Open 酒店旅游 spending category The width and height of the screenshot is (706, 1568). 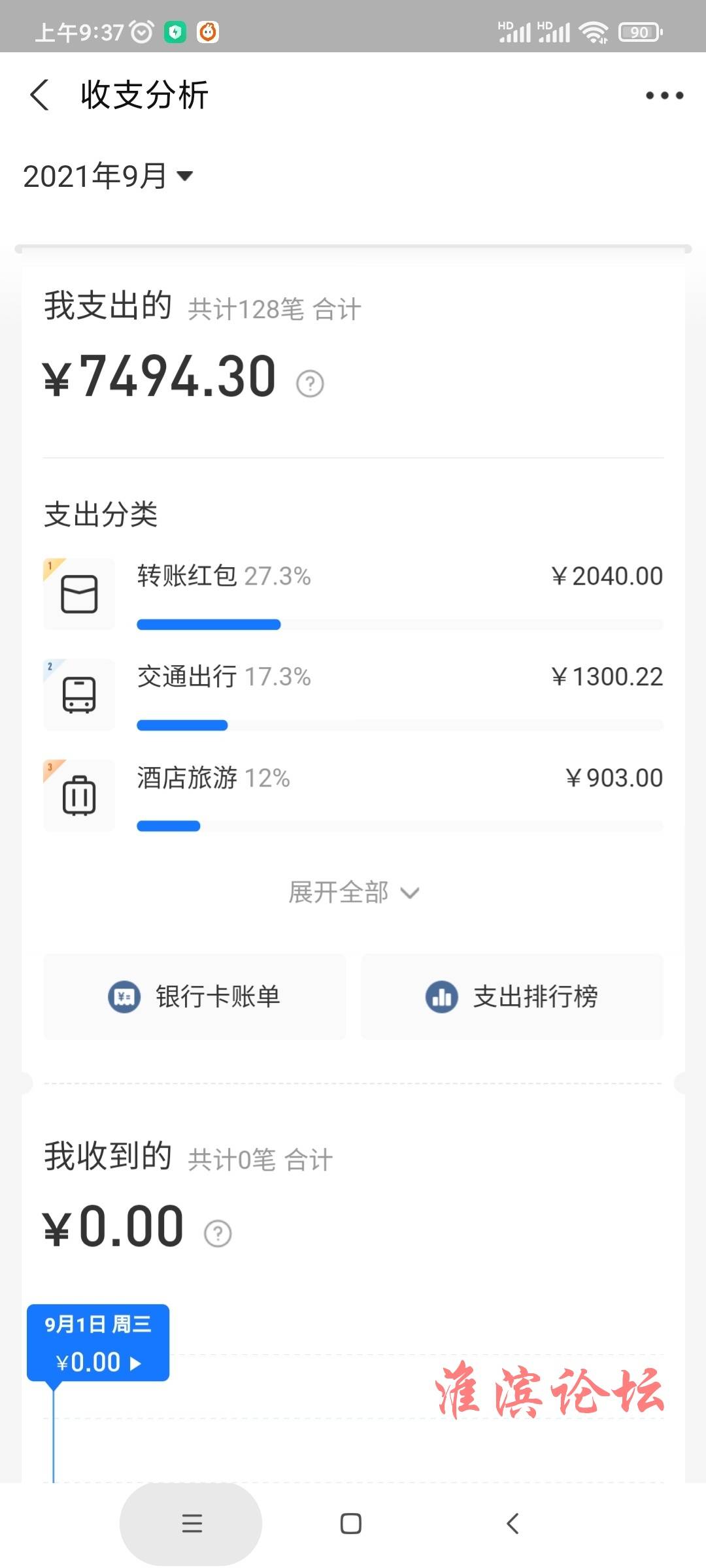pos(353,796)
